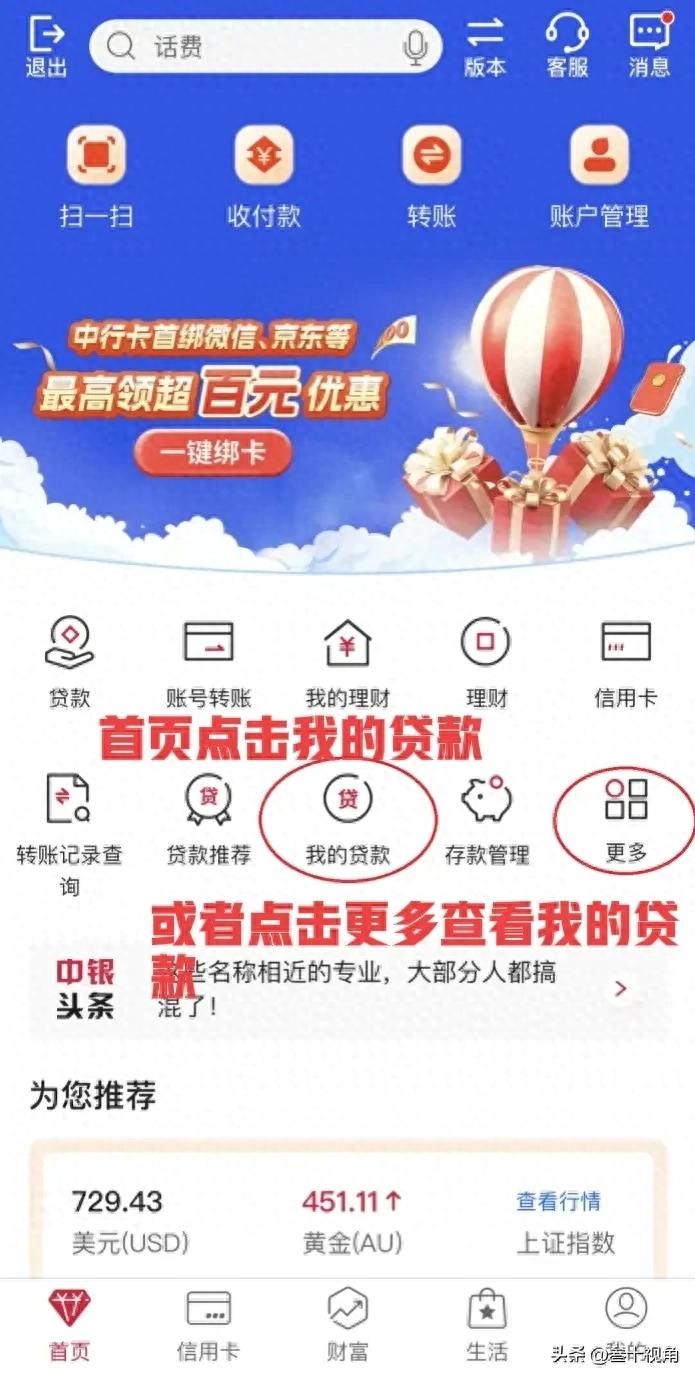The image size is (695, 1379).
Task: Tap 查看行情 market quotes link
Action: click(558, 1201)
